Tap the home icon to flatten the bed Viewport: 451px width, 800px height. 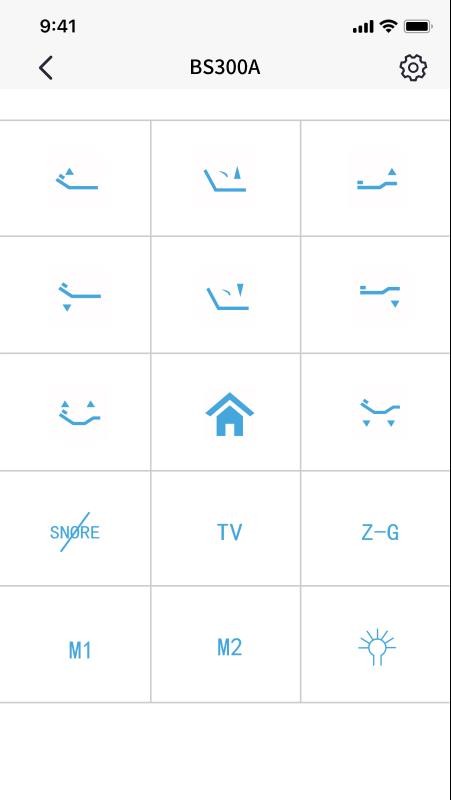point(230,414)
